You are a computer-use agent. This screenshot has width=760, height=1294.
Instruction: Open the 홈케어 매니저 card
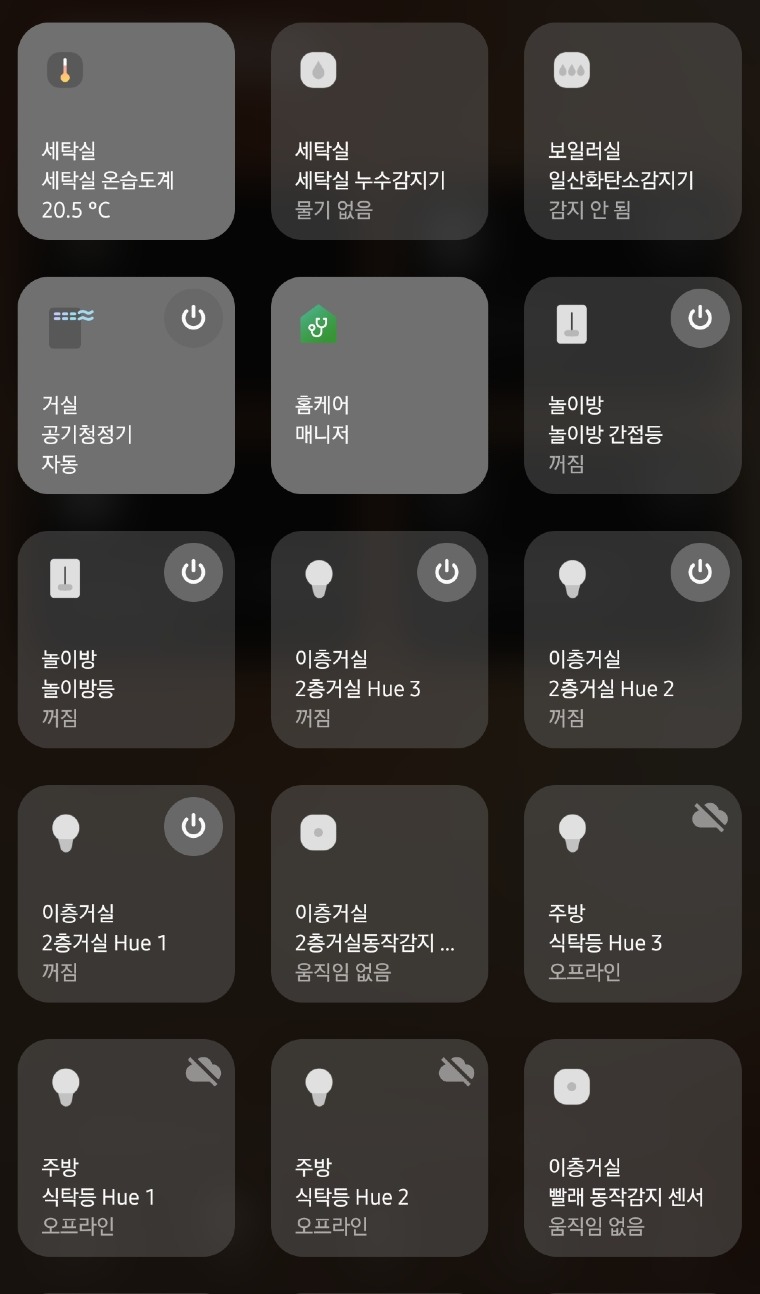click(x=379, y=385)
